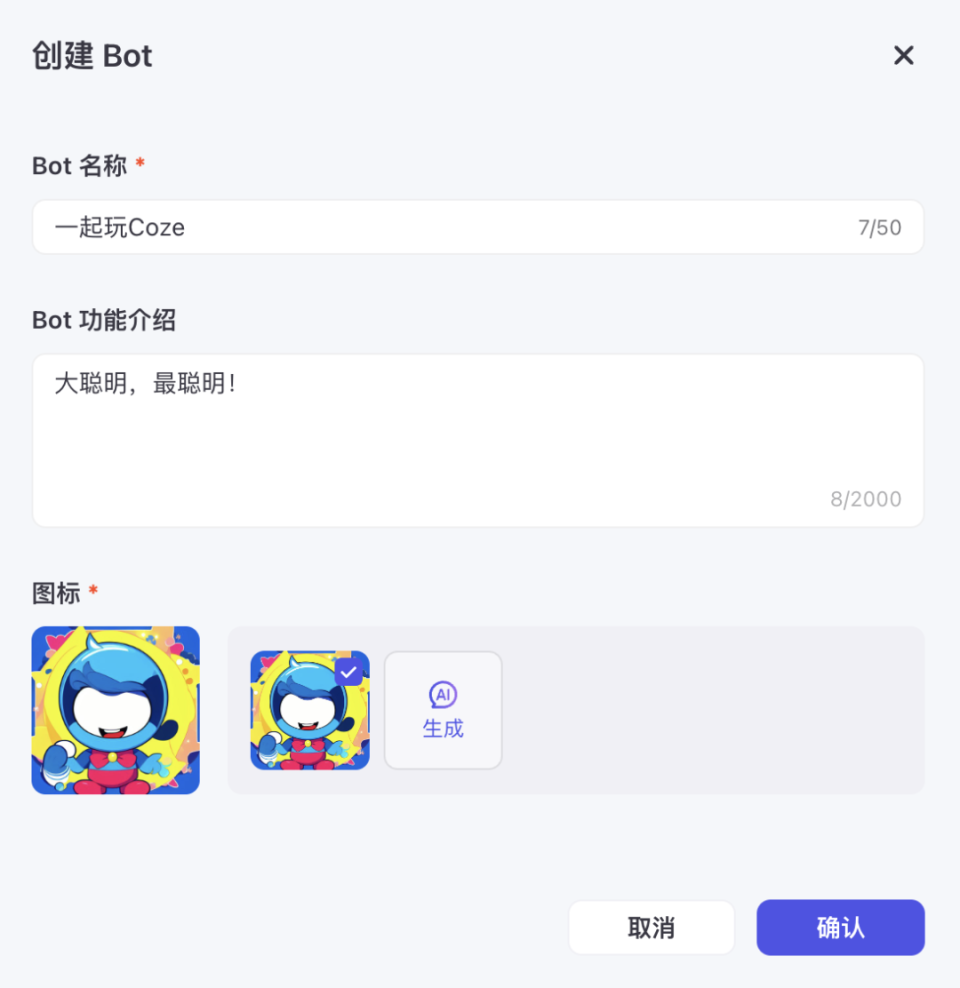Click the 创建 Bot dialog title

[x=92, y=56]
